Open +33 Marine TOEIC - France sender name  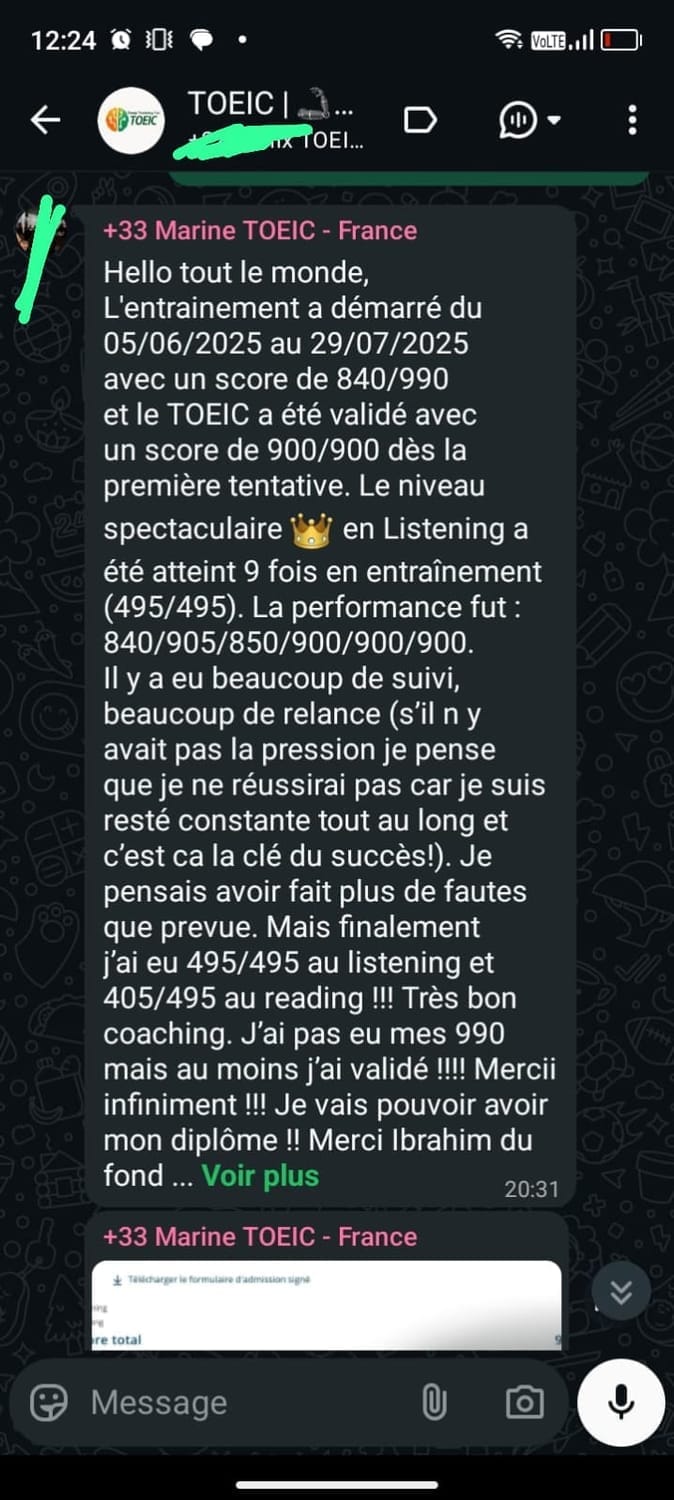260,231
